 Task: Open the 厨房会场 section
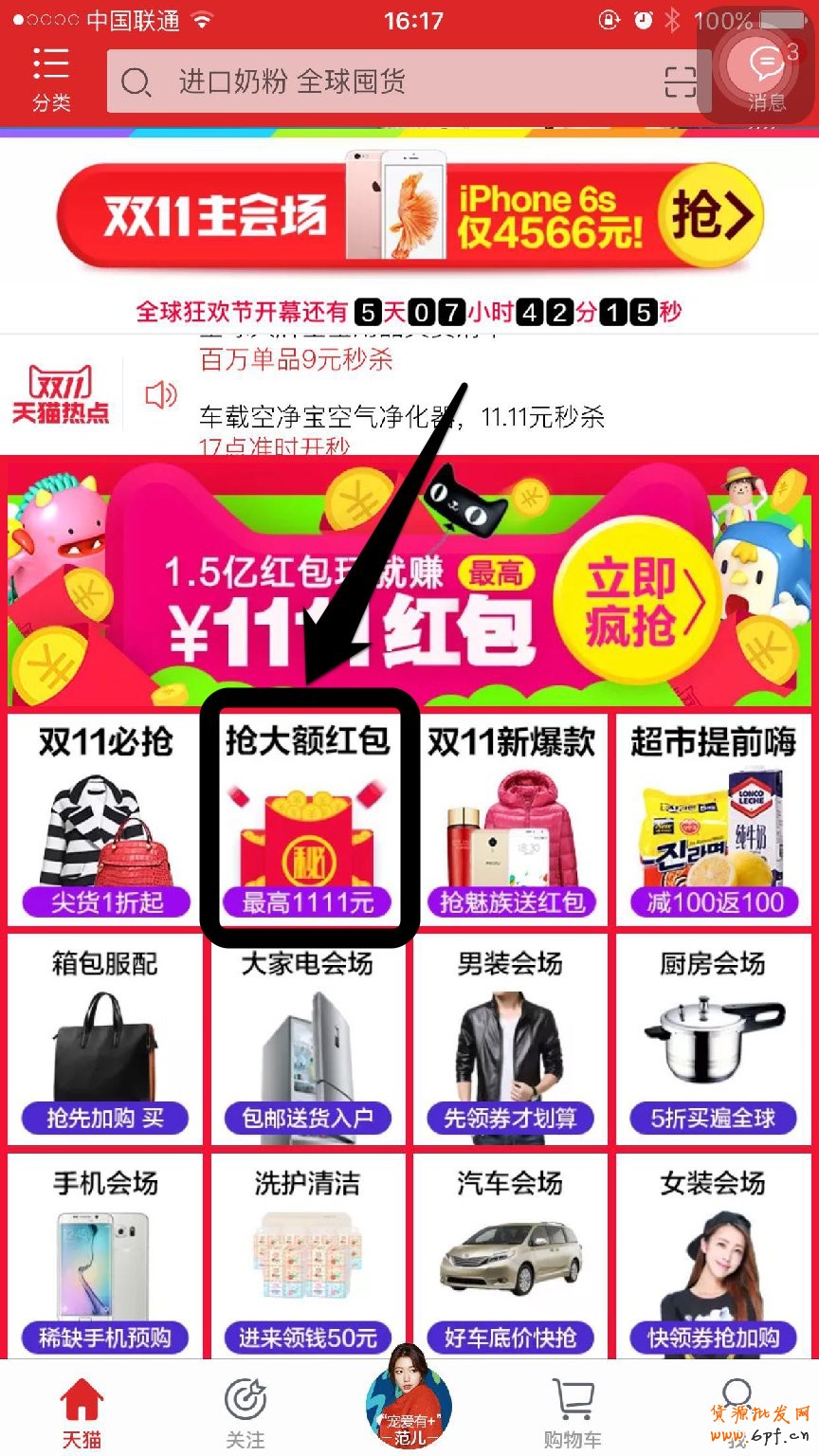pyautogui.click(x=714, y=1040)
